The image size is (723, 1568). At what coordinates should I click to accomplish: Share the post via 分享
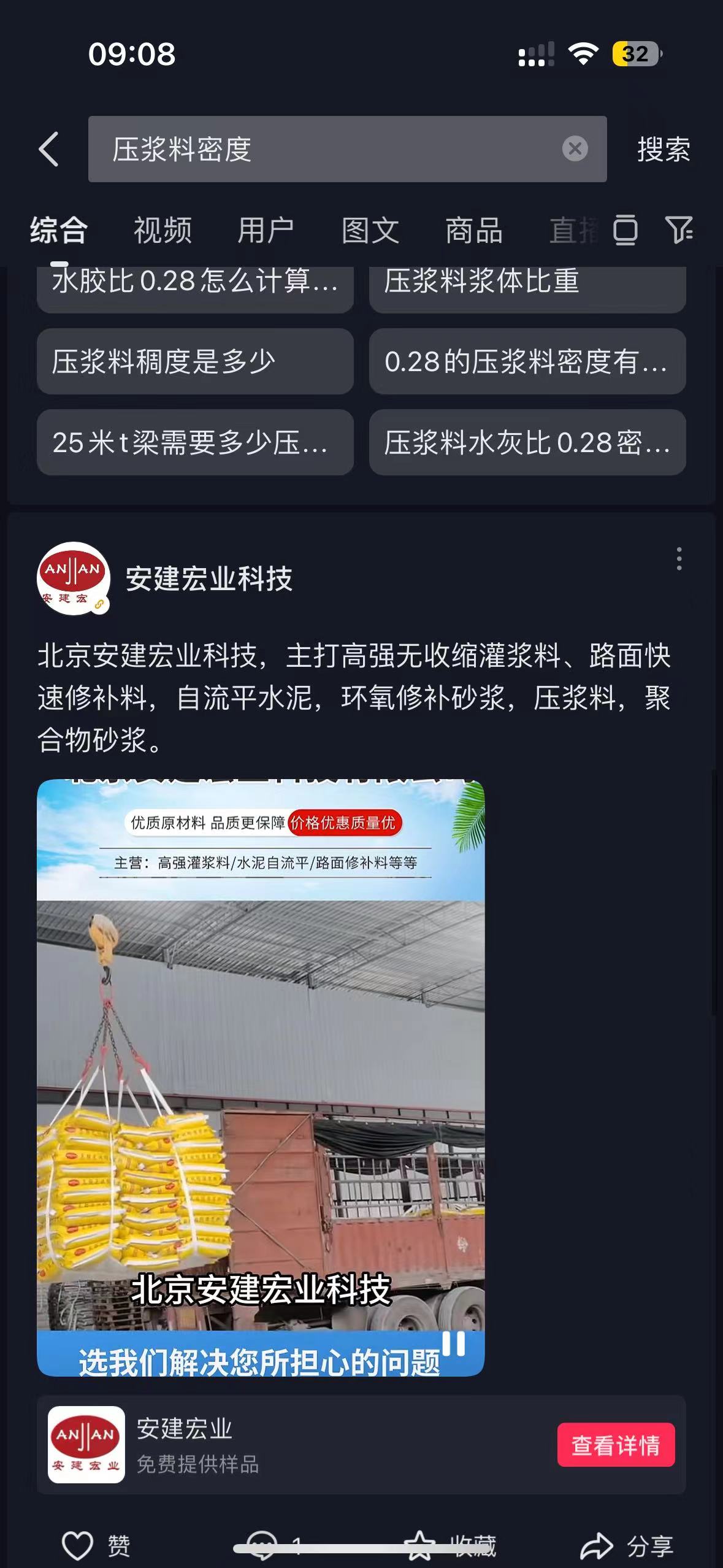coord(627,1545)
